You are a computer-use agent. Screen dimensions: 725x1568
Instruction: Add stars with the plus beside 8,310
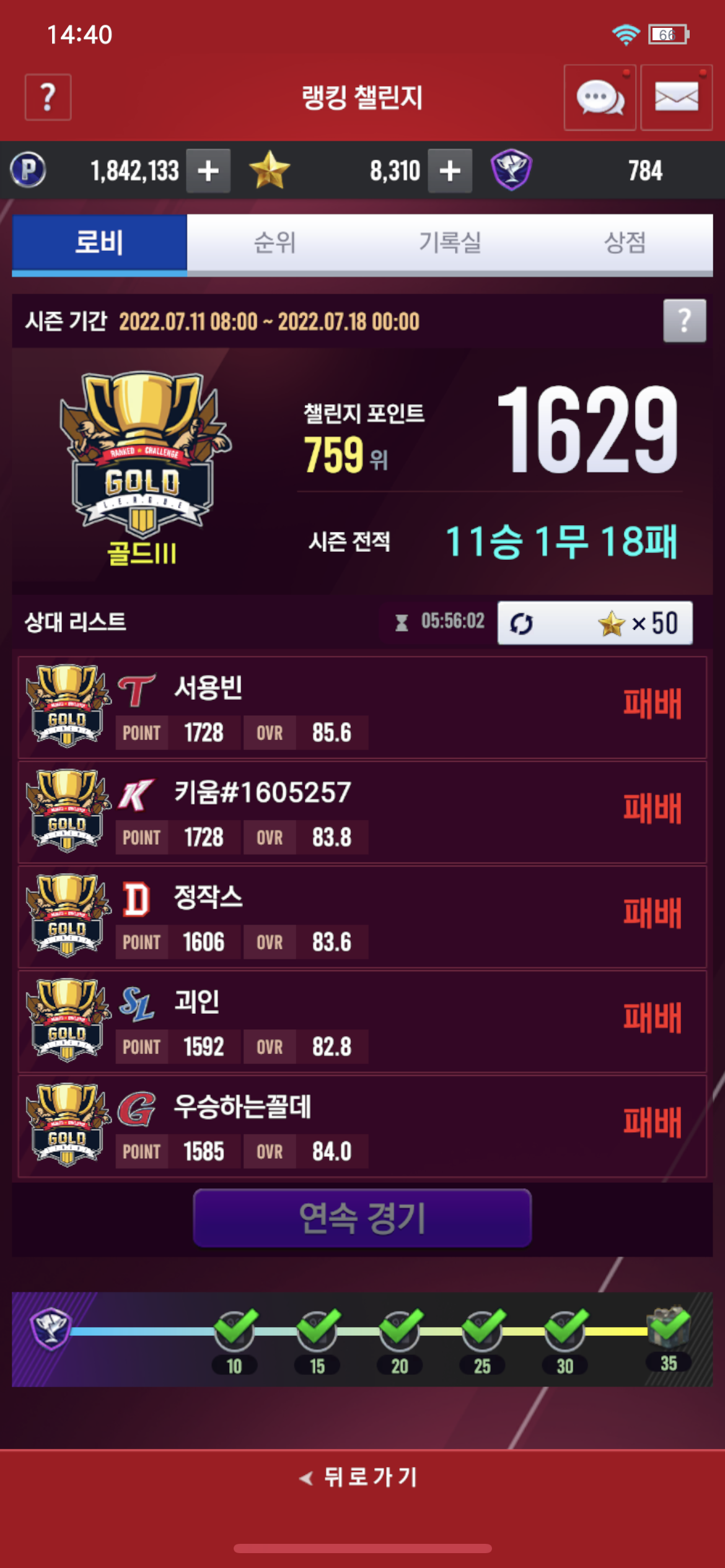click(x=450, y=171)
